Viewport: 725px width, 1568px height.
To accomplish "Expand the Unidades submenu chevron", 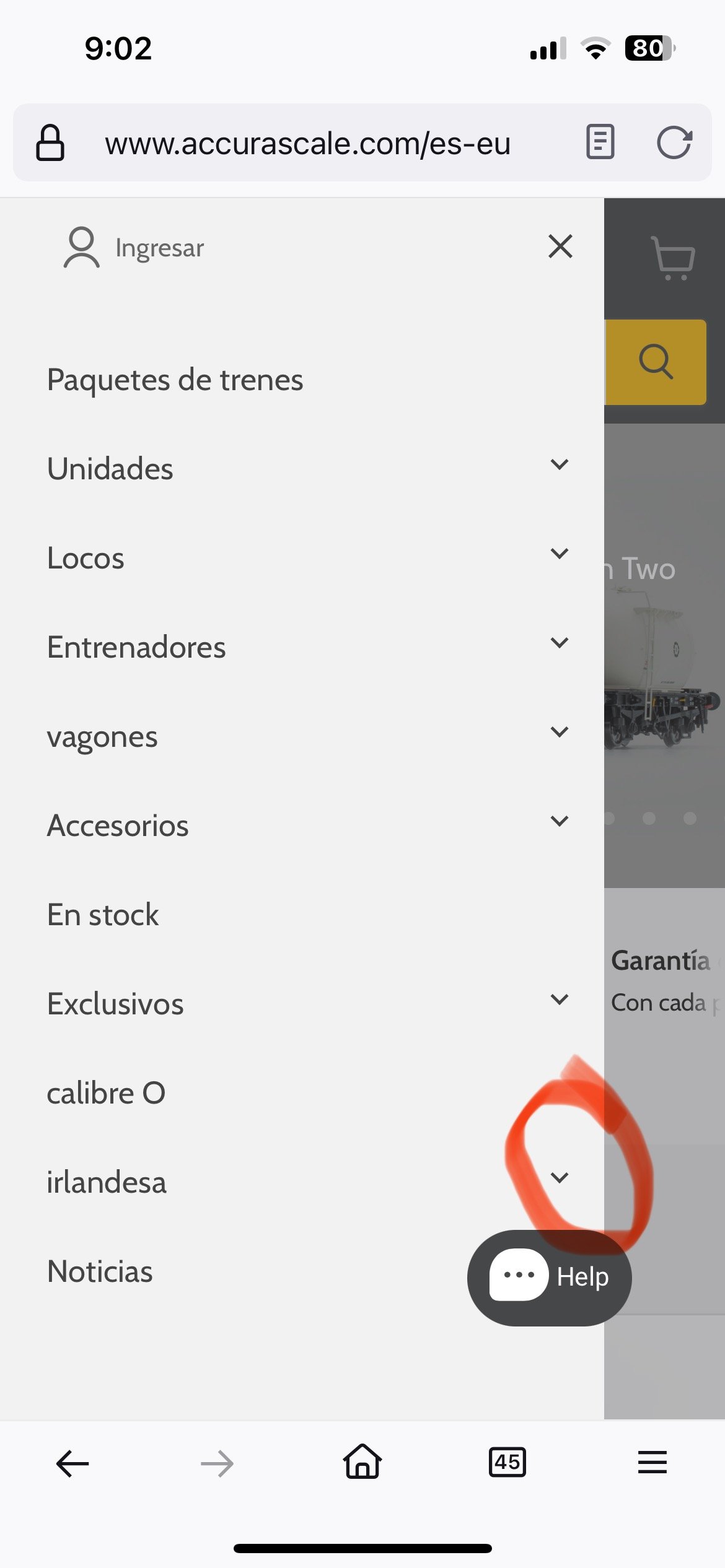I will (x=560, y=464).
